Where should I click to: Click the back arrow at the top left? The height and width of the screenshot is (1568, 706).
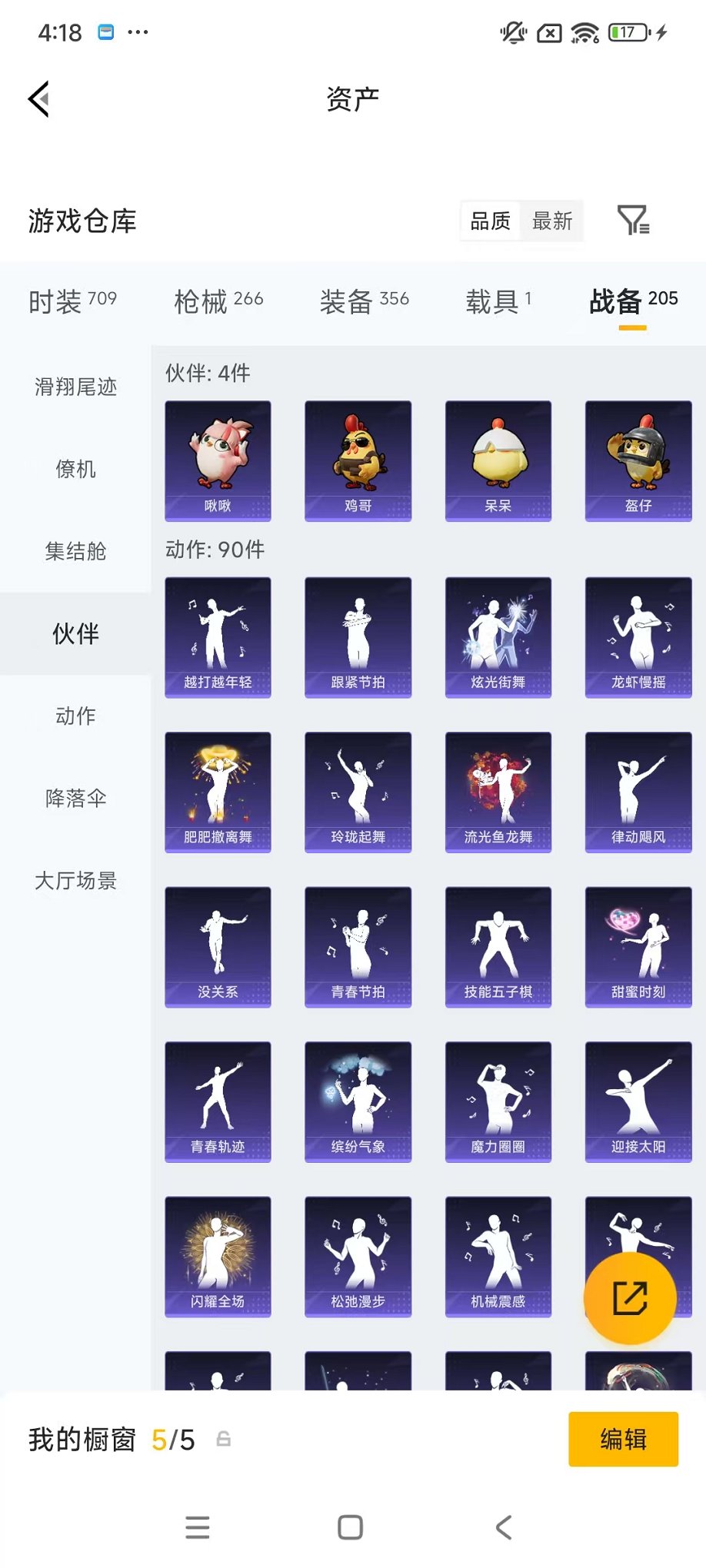[x=37, y=99]
